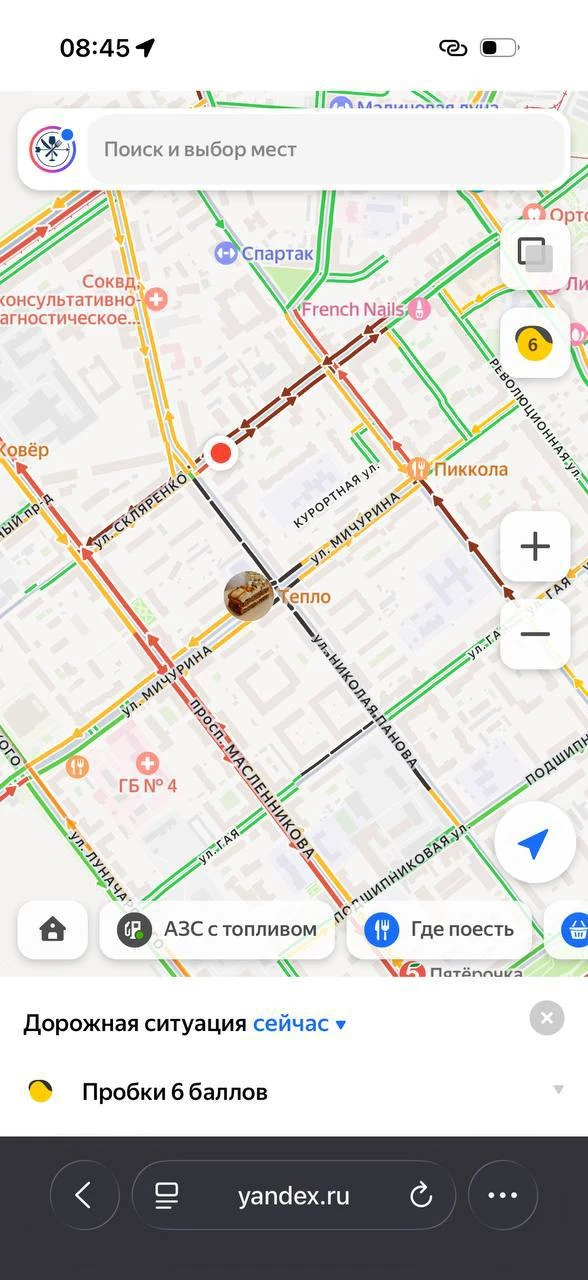Image resolution: width=588 pixels, height=1280 pixels.
Task: Reload the yandex.ru page
Action: [x=421, y=1195]
